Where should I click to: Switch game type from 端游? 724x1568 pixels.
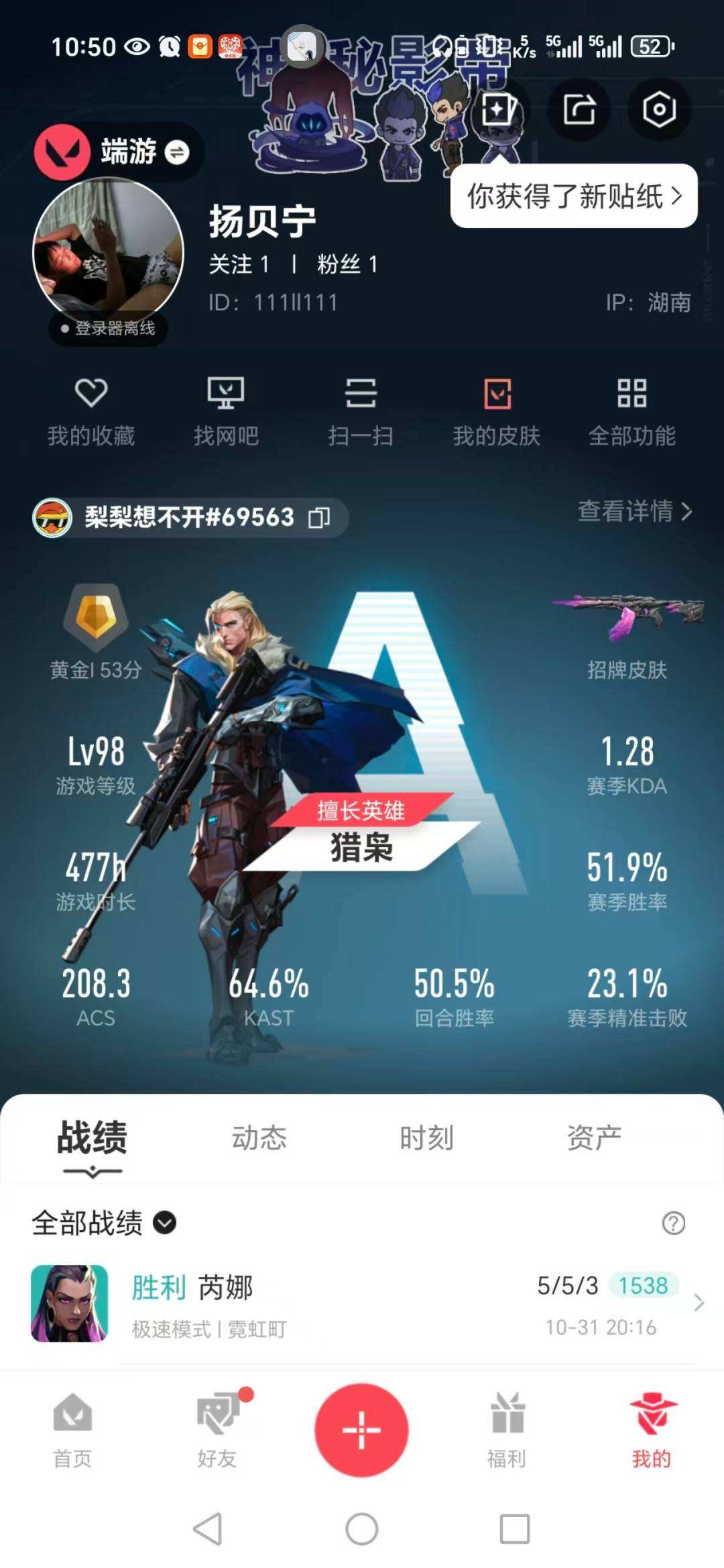click(x=176, y=153)
